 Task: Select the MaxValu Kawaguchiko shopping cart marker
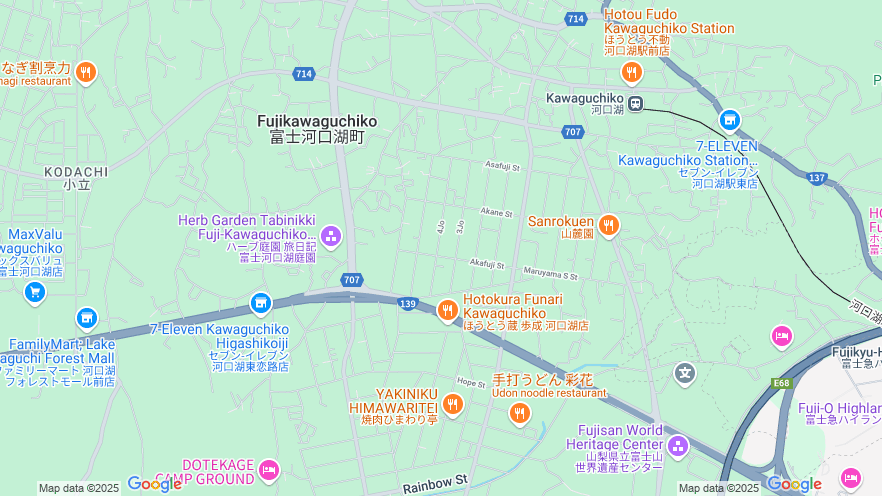[35, 292]
